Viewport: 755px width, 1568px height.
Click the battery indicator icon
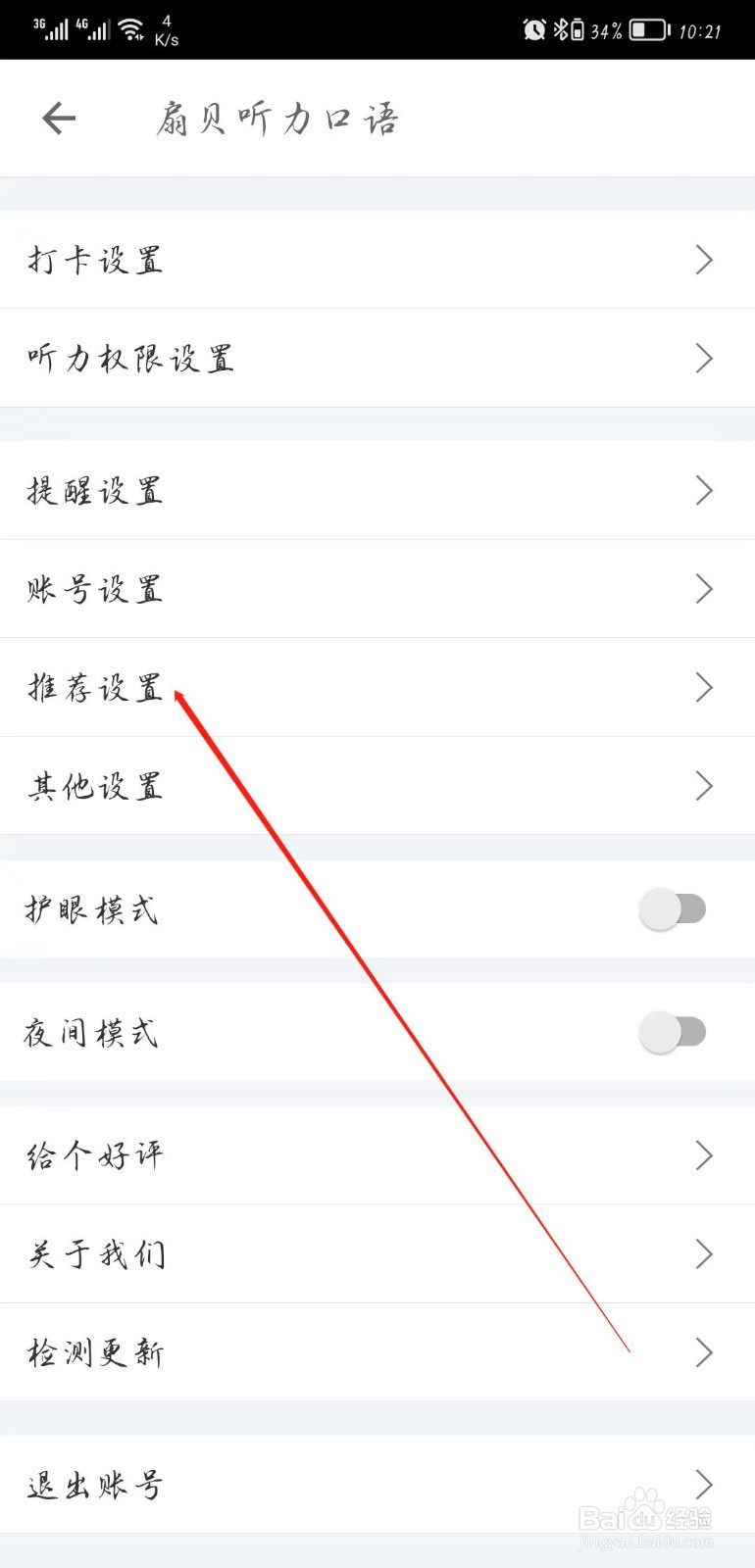(x=650, y=29)
